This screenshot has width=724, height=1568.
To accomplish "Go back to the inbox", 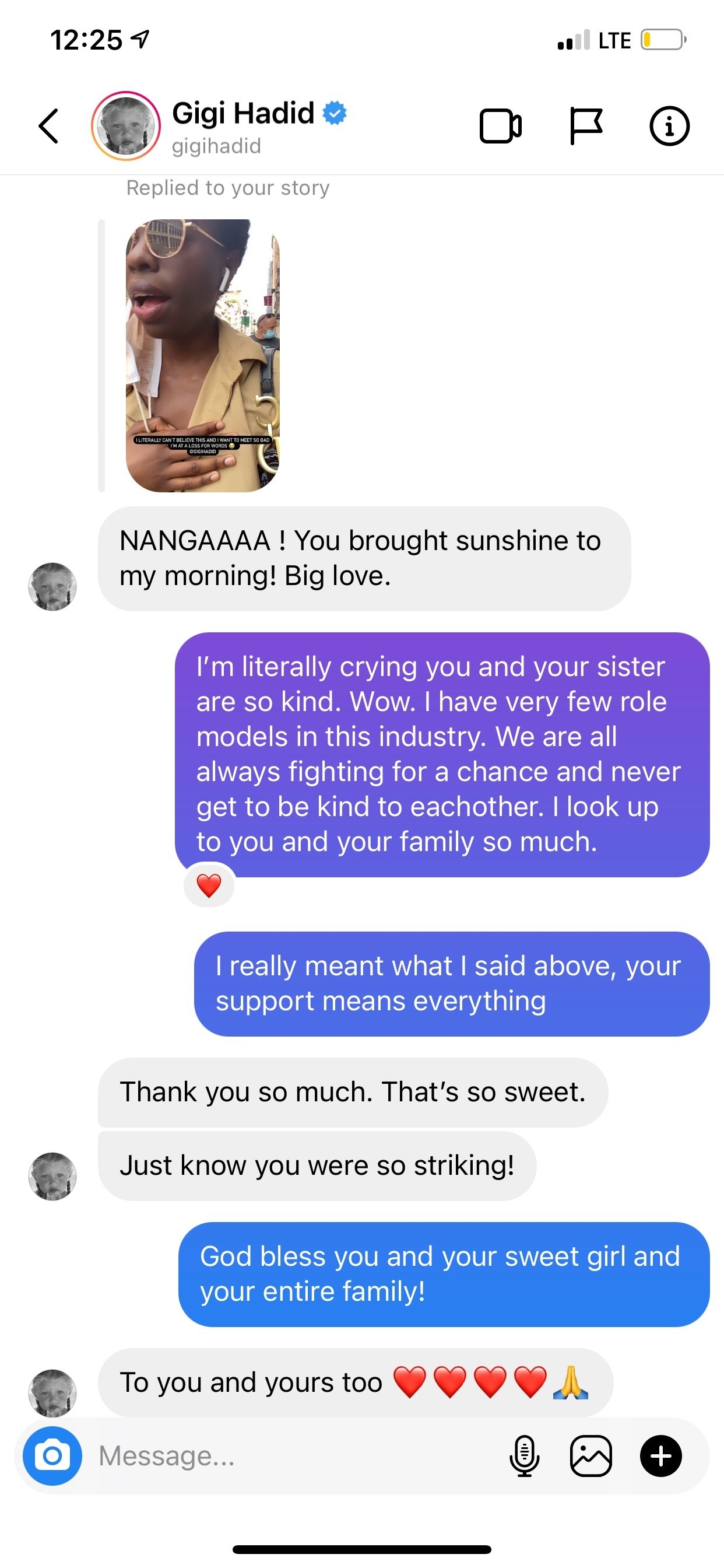I will [x=48, y=126].
